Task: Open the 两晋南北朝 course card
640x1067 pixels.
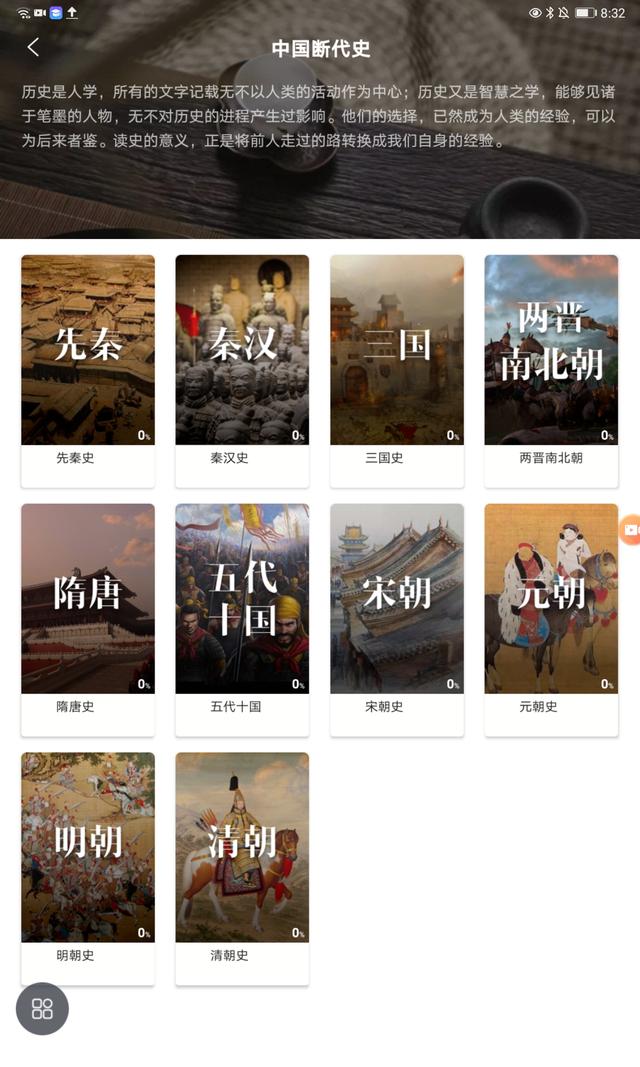Action: tap(551, 371)
